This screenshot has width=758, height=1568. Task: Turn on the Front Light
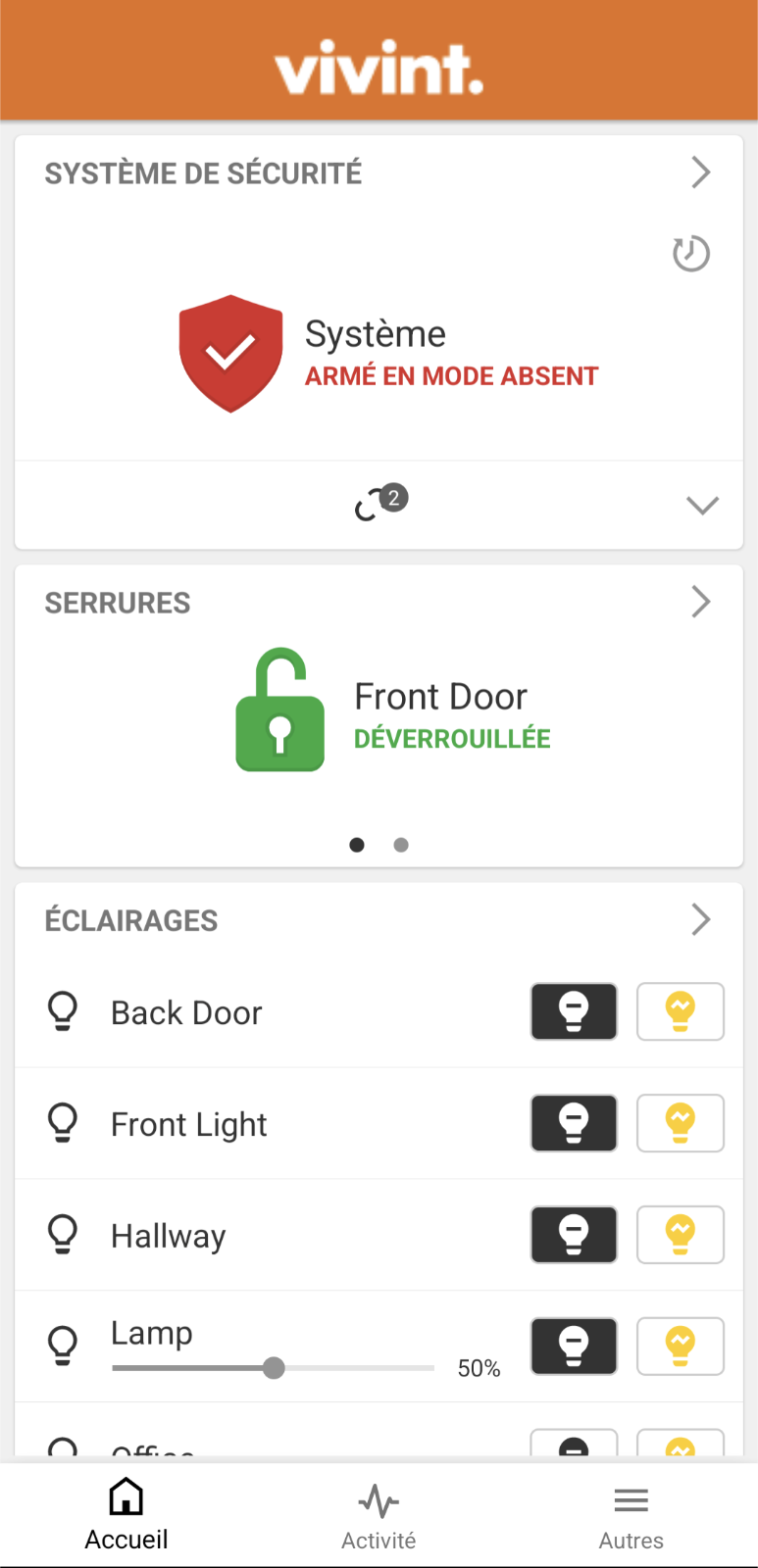click(680, 1123)
